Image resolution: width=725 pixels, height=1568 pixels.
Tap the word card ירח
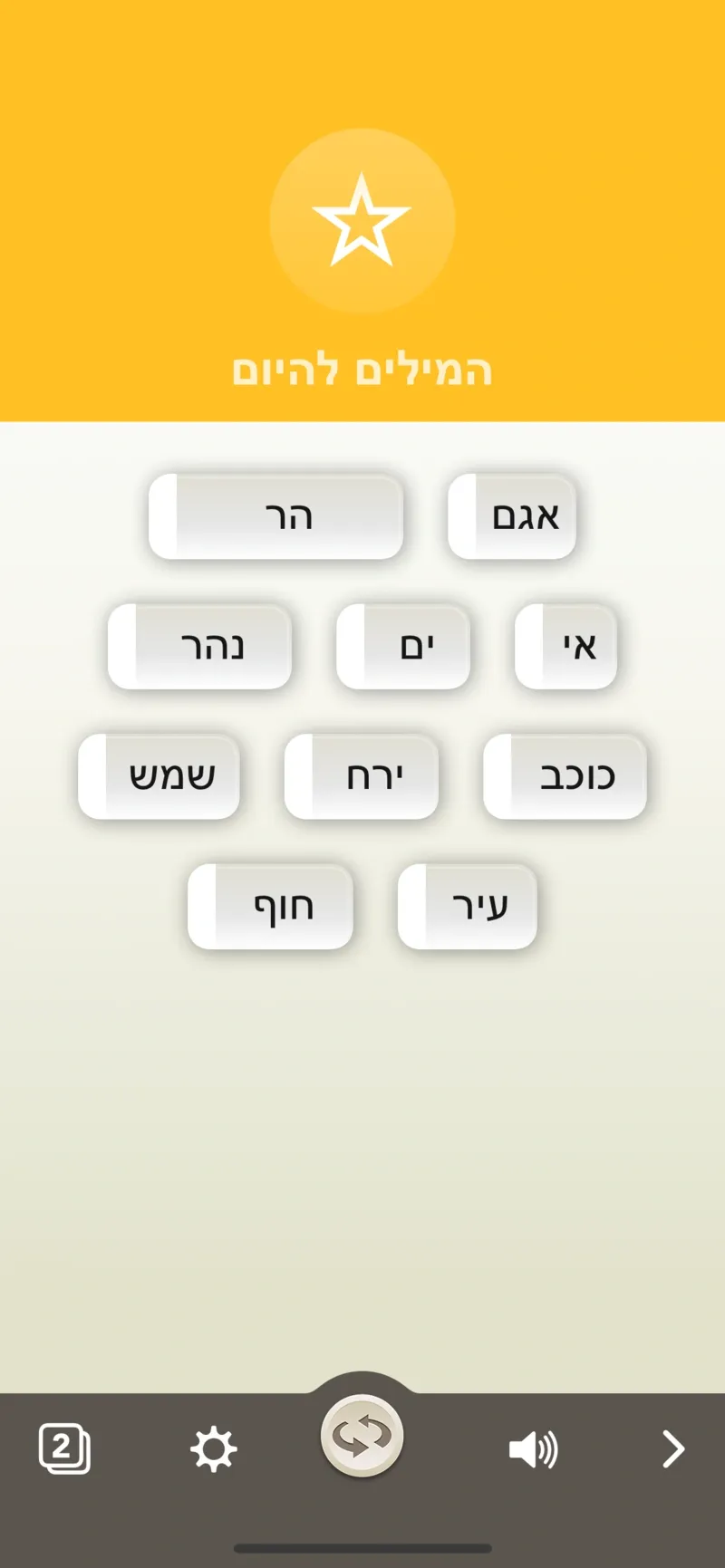pos(362,776)
